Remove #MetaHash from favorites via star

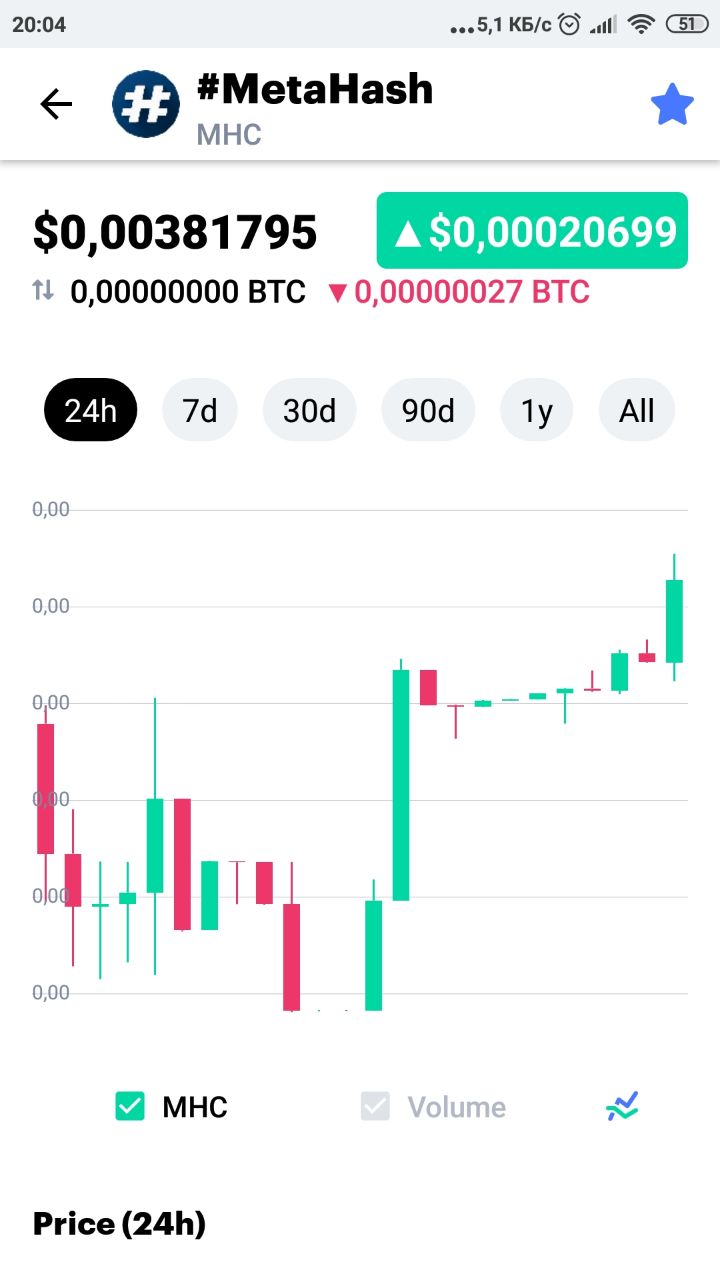tap(672, 104)
